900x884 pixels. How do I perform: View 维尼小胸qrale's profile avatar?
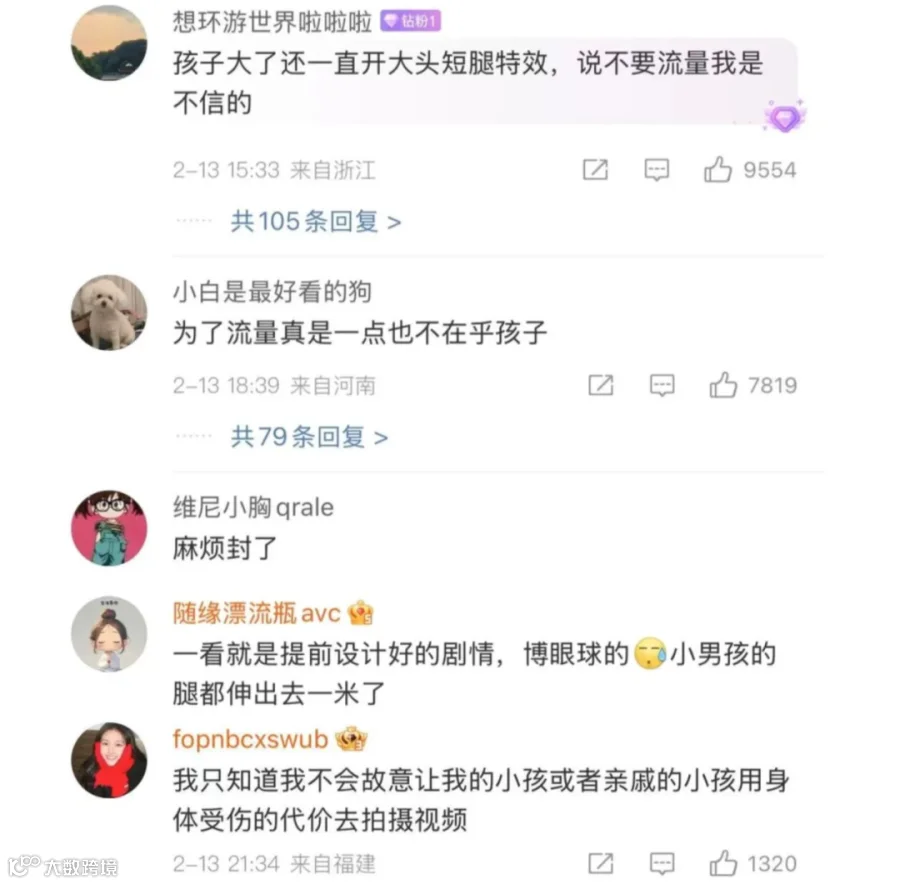coord(109,528)
